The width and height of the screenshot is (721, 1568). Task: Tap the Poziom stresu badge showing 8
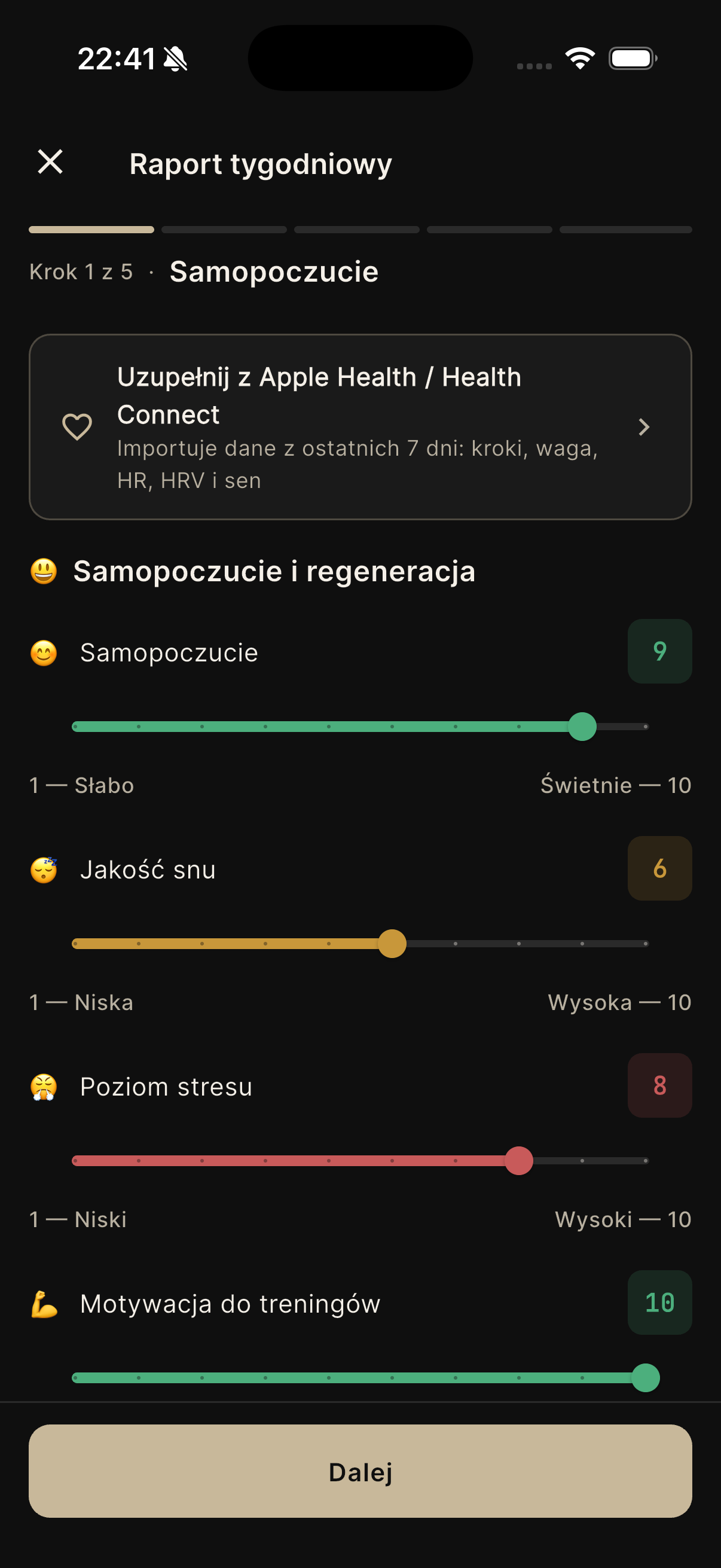click(659, 1087)
